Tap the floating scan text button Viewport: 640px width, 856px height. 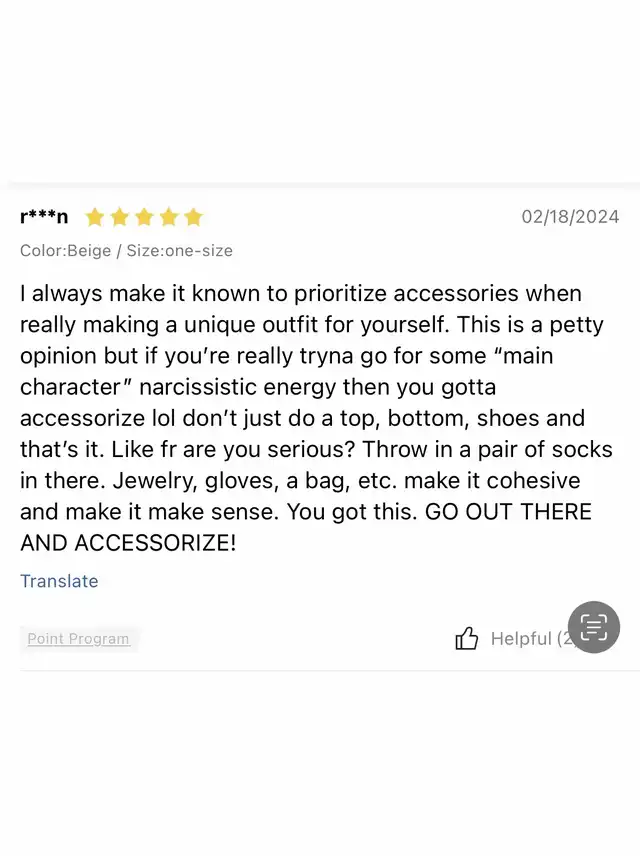[x=594, y=627]
